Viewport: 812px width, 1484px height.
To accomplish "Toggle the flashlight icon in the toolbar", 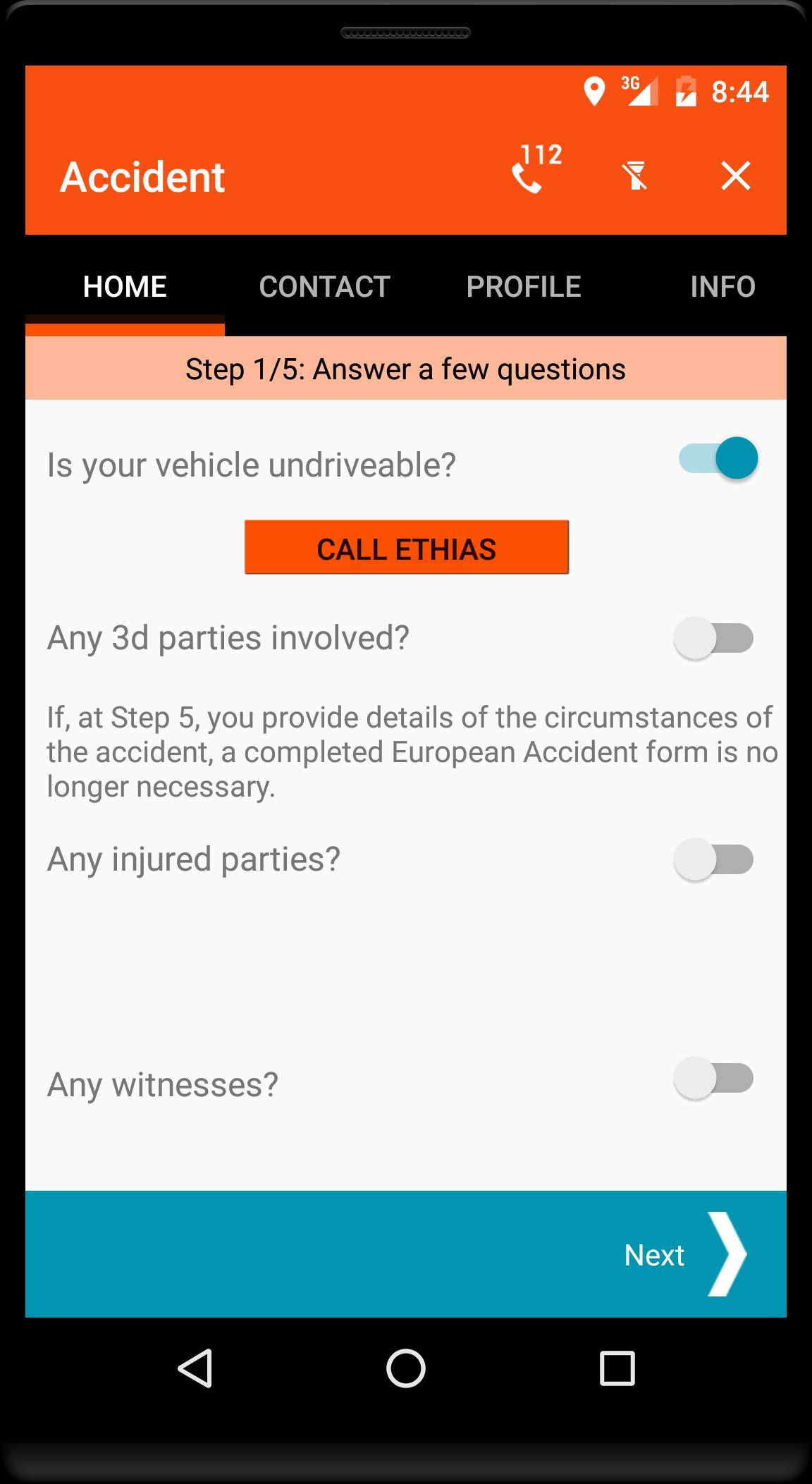I will point(636,175).
